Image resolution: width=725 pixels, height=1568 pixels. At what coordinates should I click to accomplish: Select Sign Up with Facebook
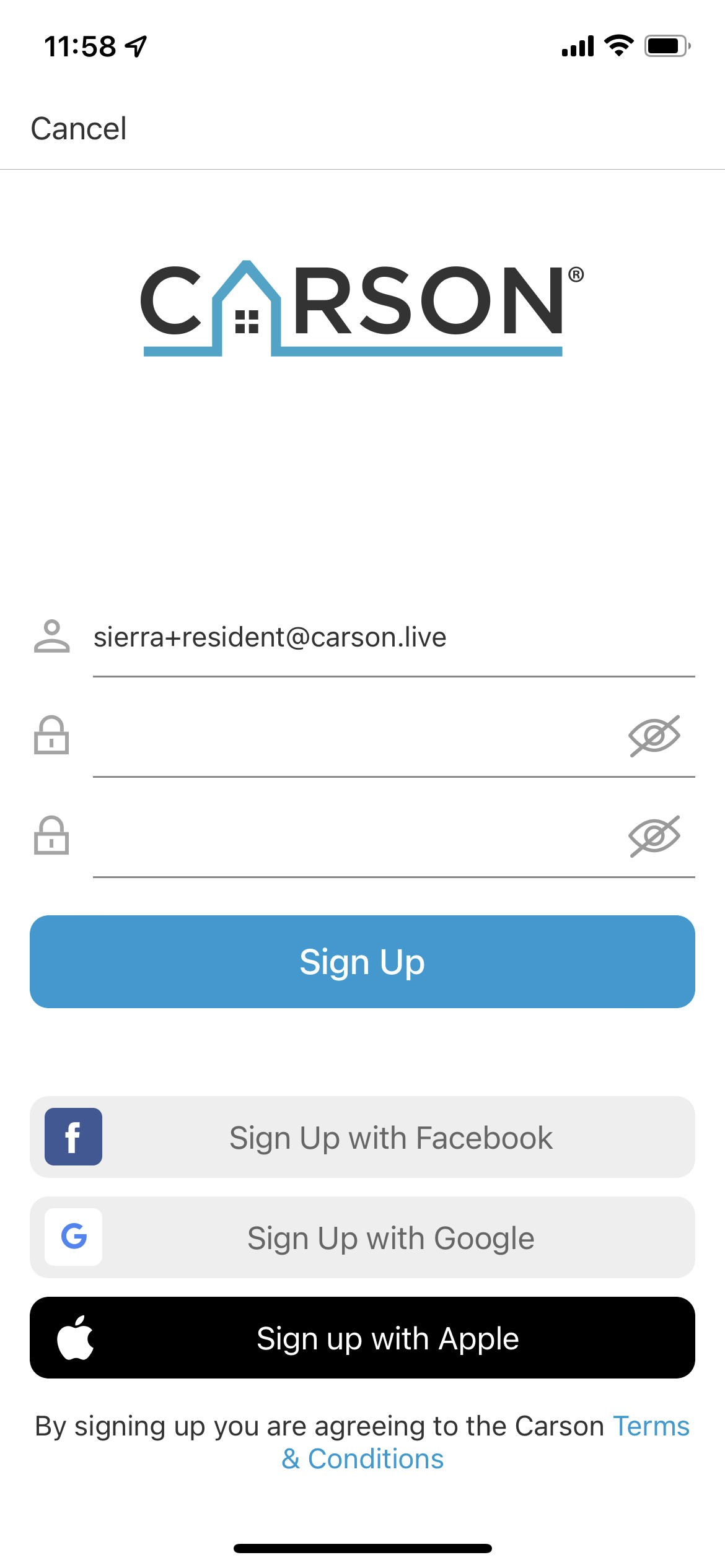(x=362, y=1137)
